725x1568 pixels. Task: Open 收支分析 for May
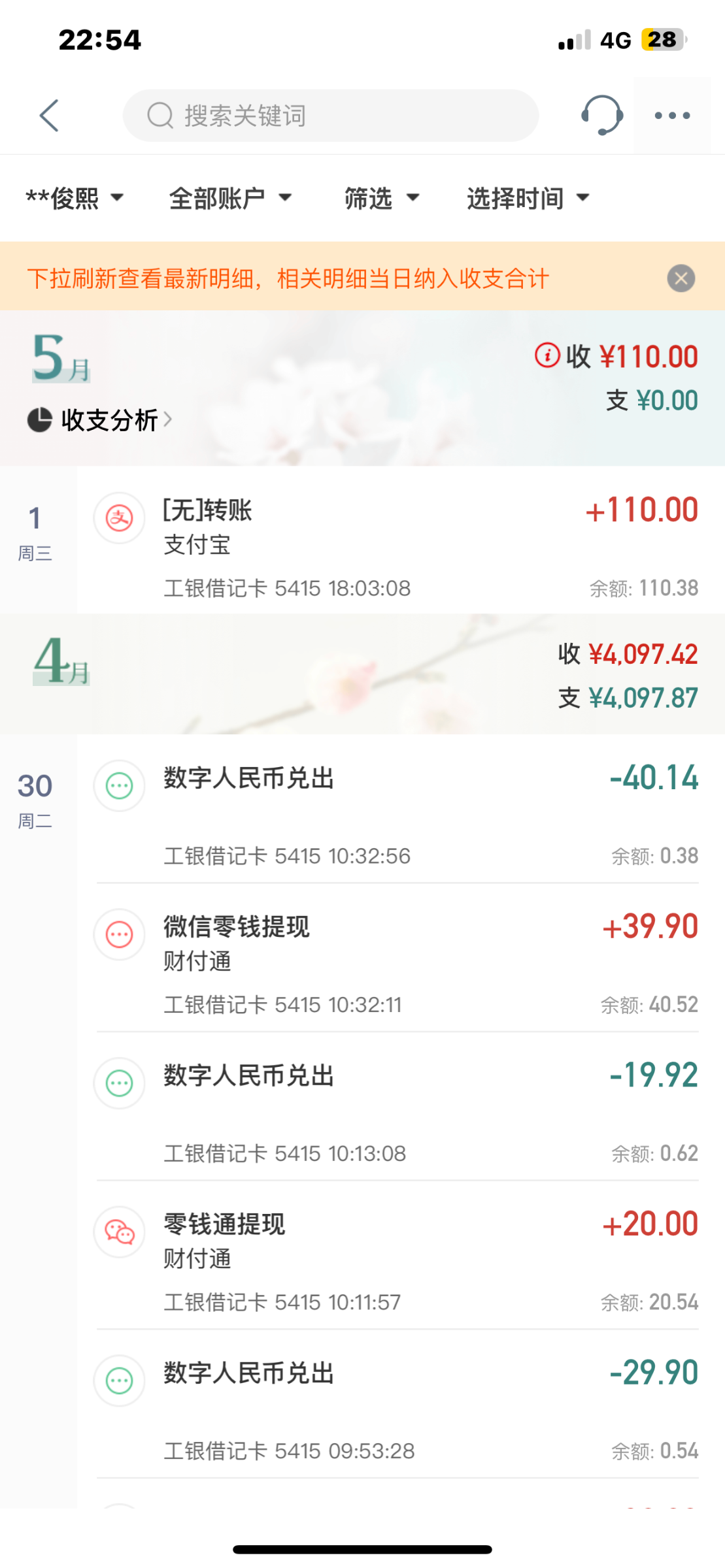tap(100, 420)
